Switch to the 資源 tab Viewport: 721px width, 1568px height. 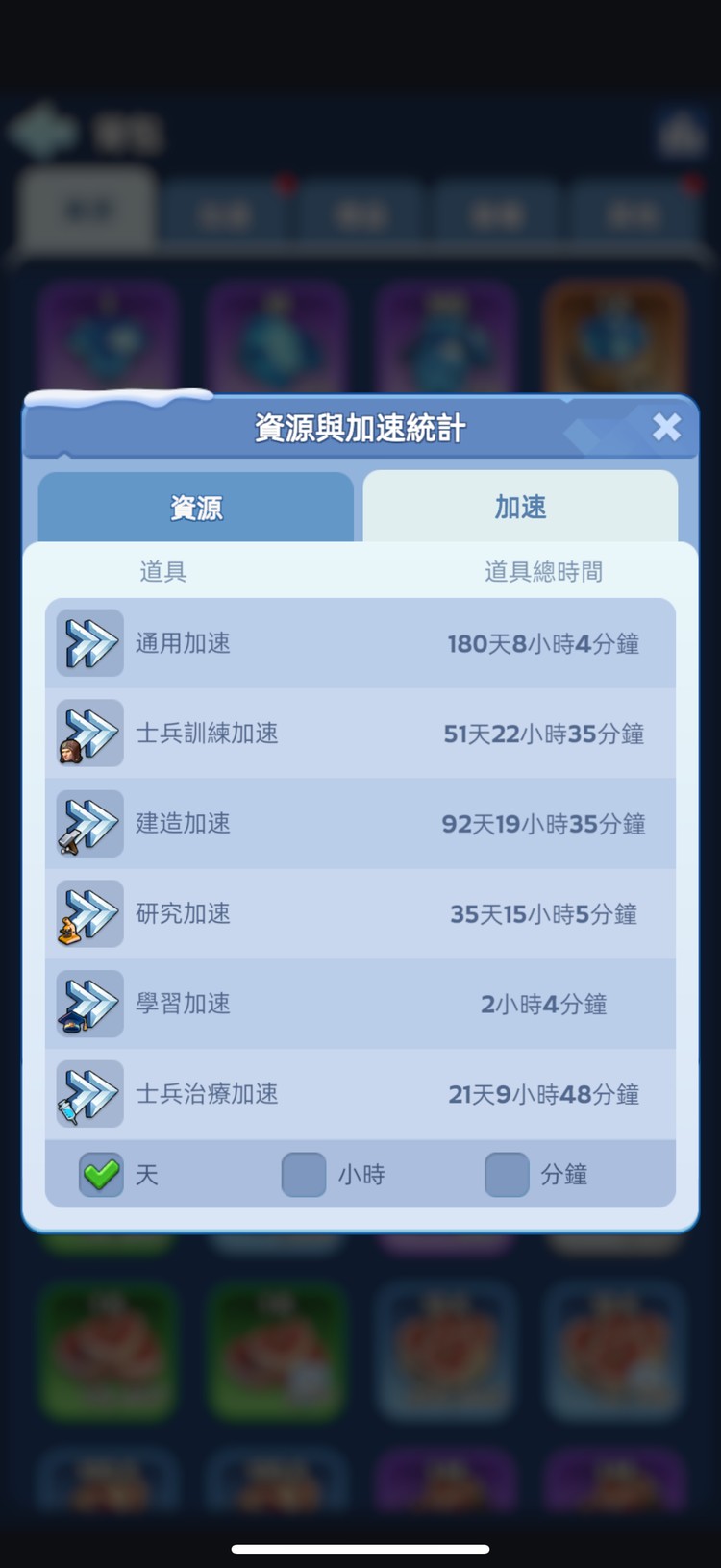click(x=196, y=507)
